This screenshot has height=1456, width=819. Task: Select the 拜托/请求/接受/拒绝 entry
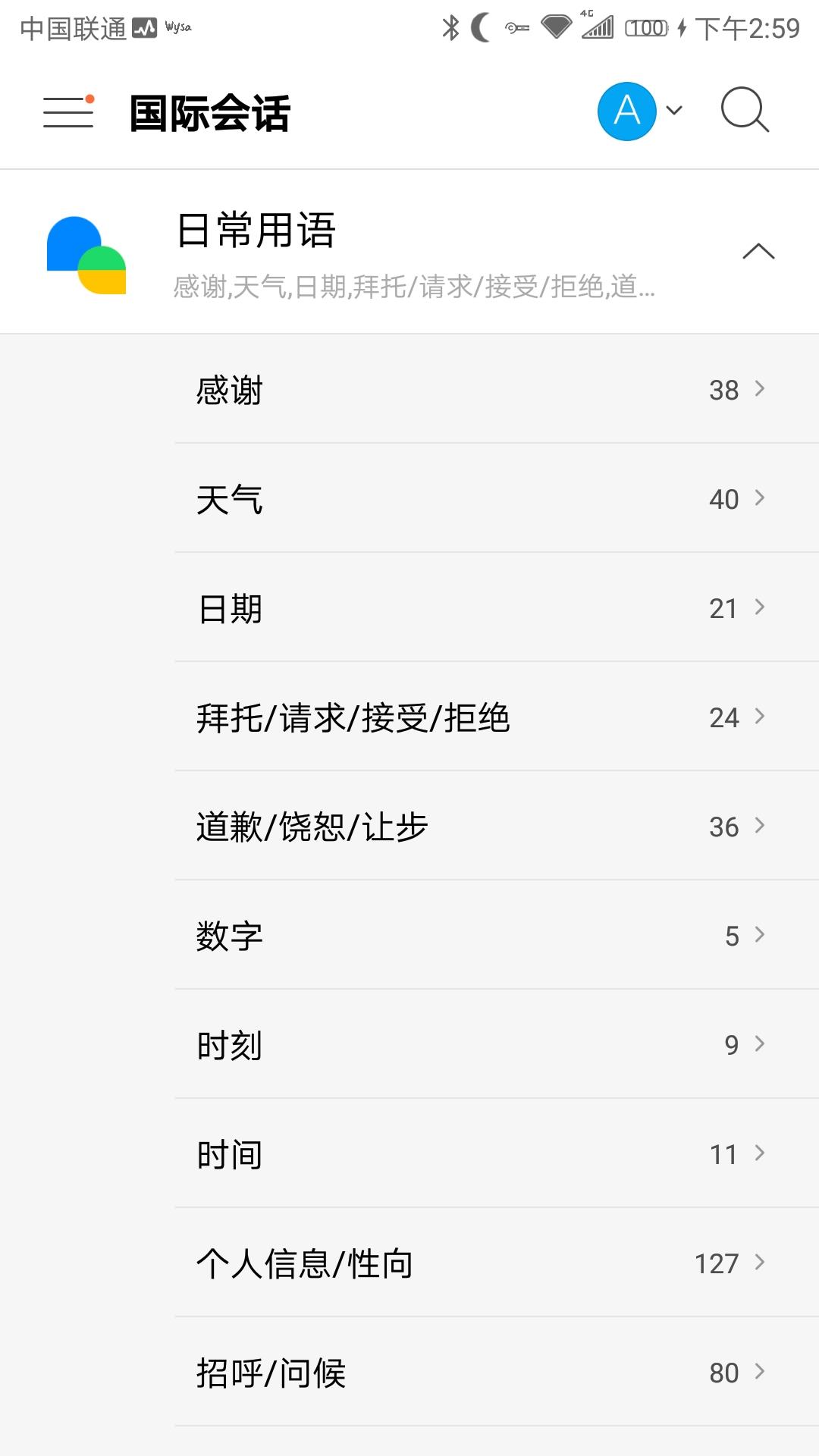click(x=470, y=717)
